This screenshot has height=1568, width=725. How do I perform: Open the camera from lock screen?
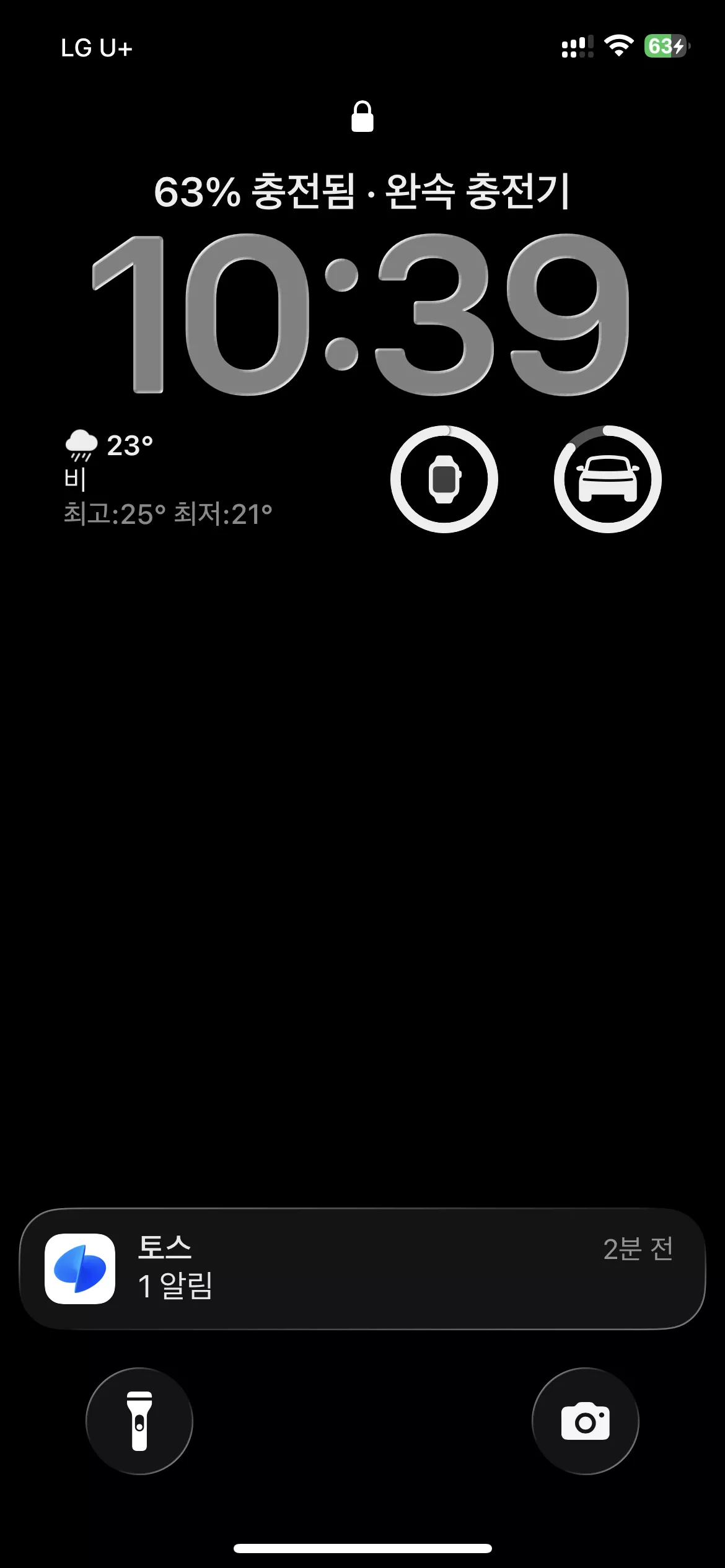tap(586, 1421)
